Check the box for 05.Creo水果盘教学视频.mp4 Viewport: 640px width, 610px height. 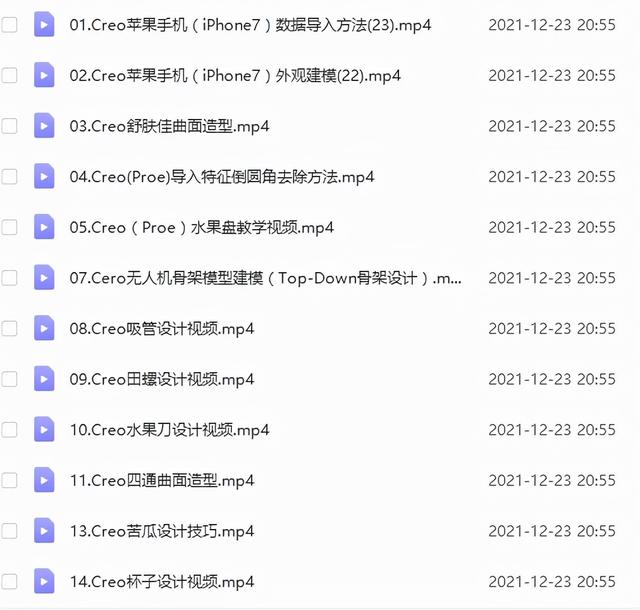coord(10,227)
